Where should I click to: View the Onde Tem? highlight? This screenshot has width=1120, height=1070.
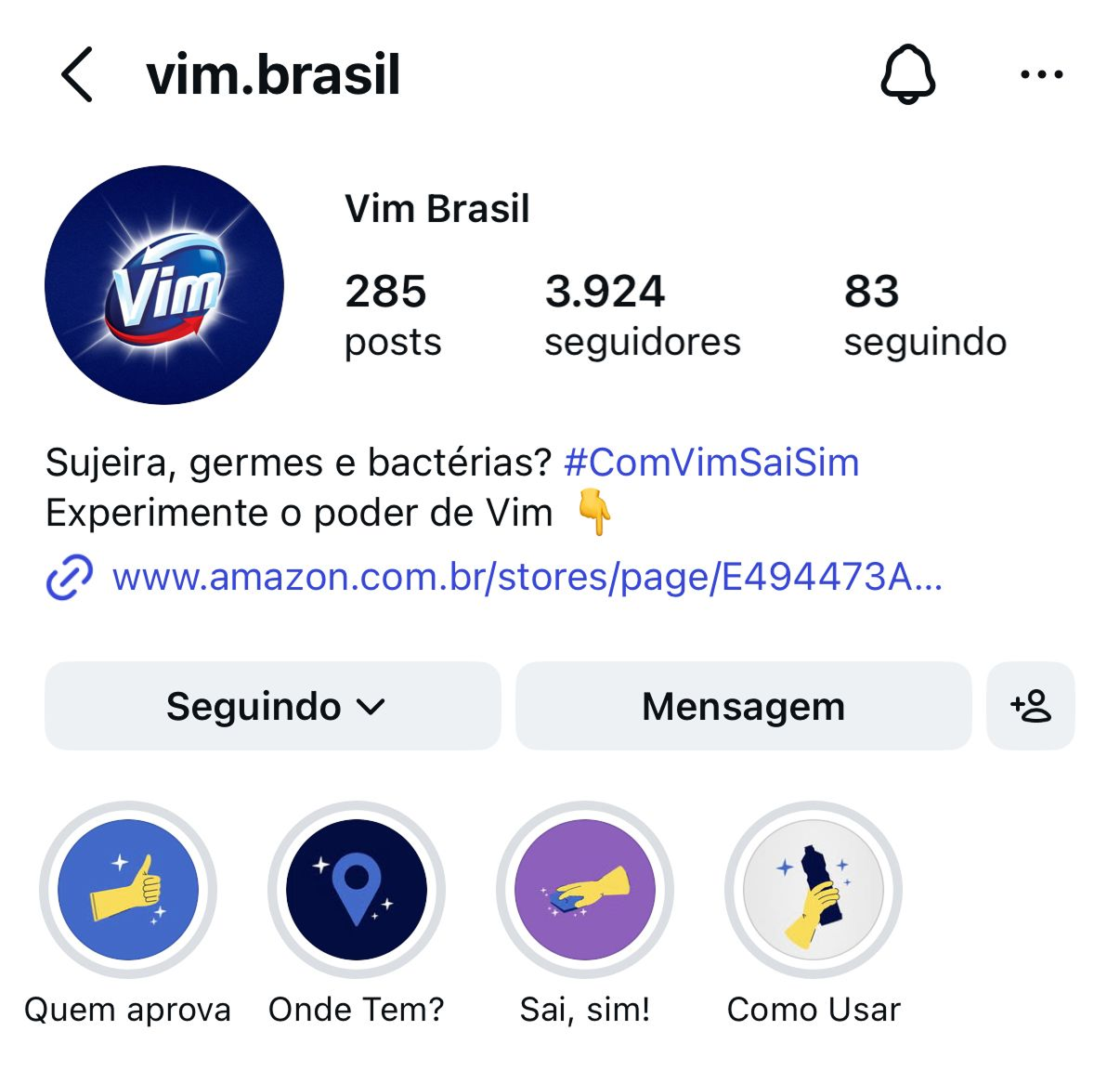pos(357,890)
